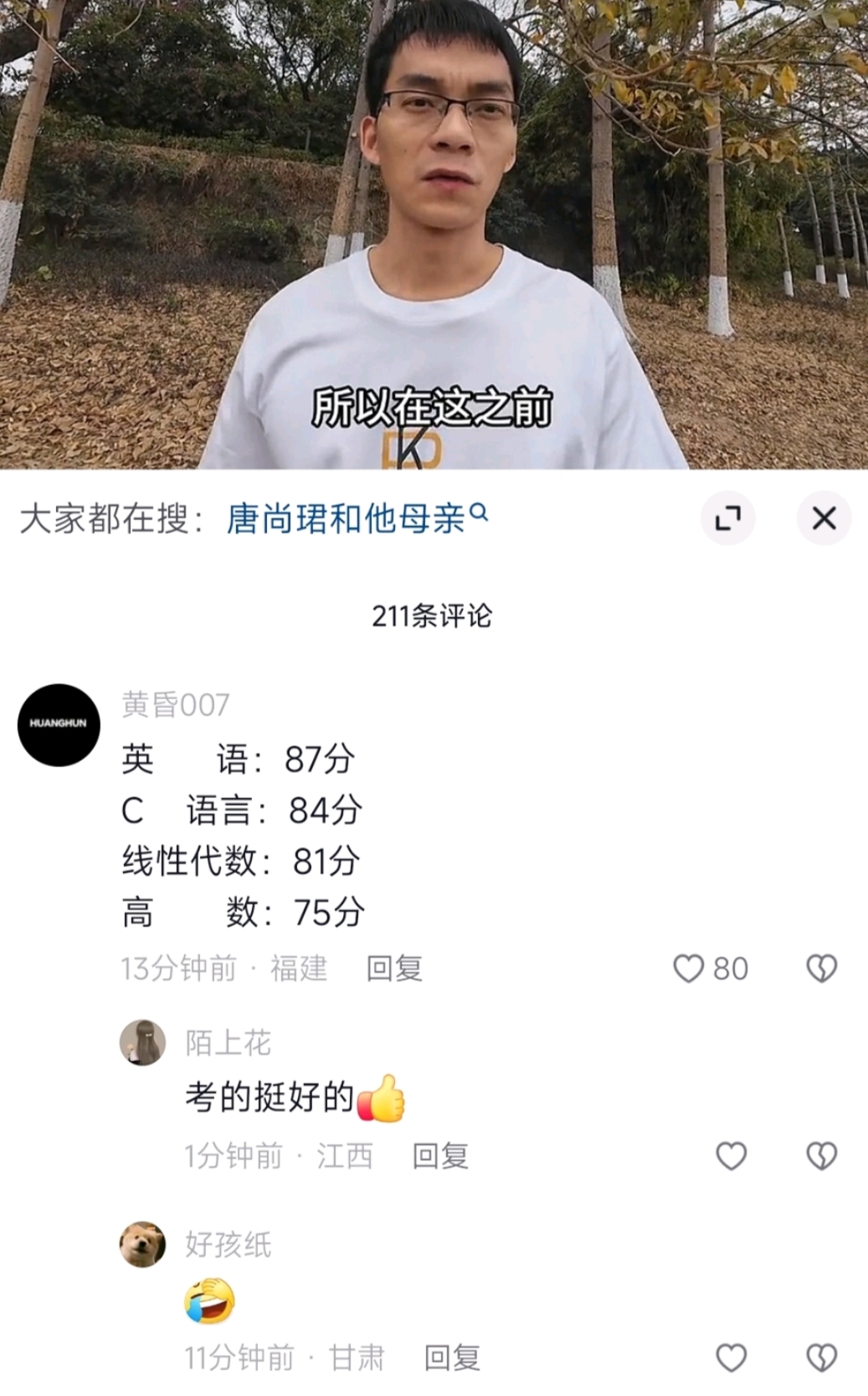Expand comments panel to full screen
This screenshot has height=1396, width=868.
[727, 518]
